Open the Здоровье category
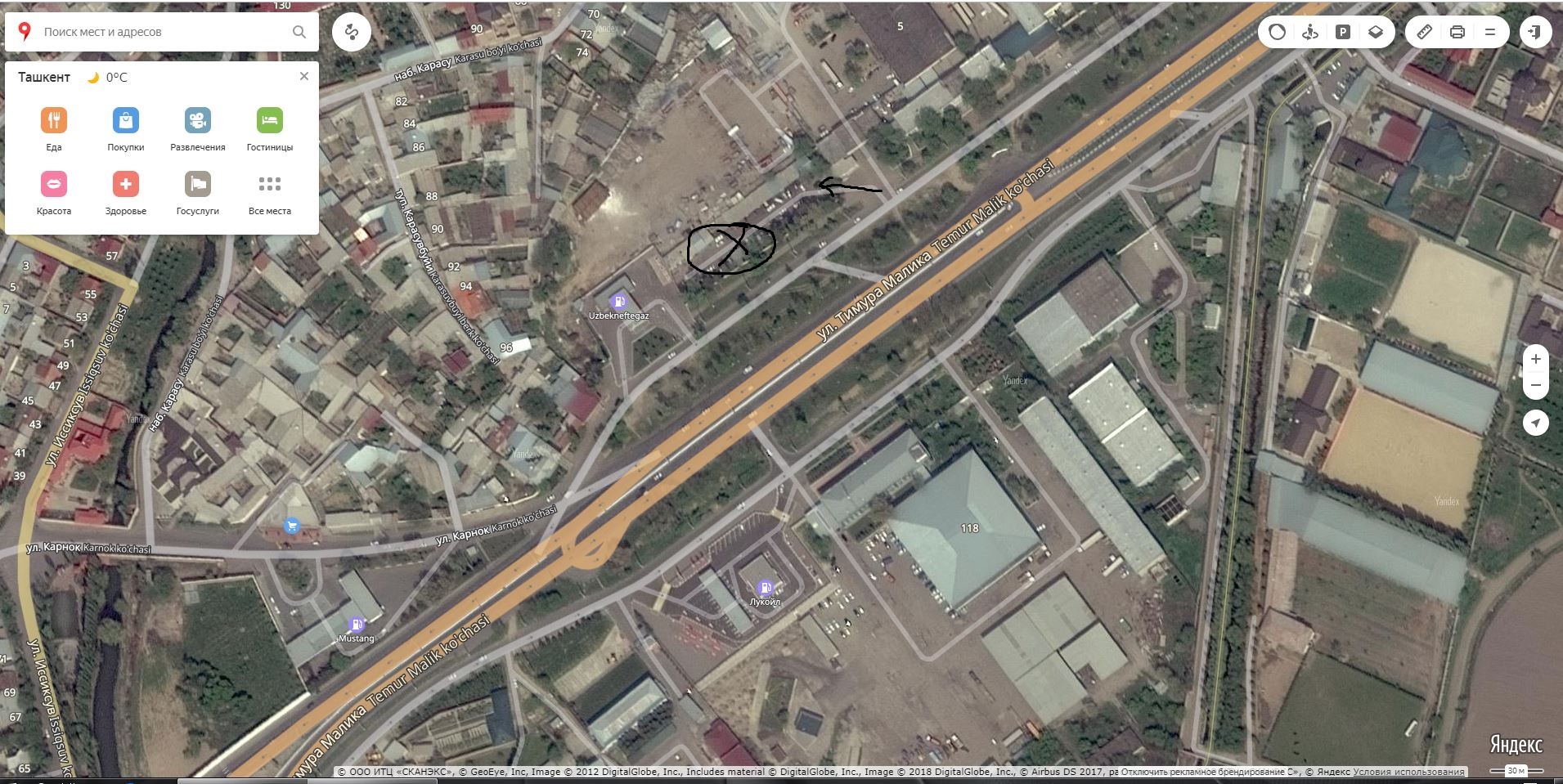The width and height of the screenshot is (1563, 784). click(125, 185)
